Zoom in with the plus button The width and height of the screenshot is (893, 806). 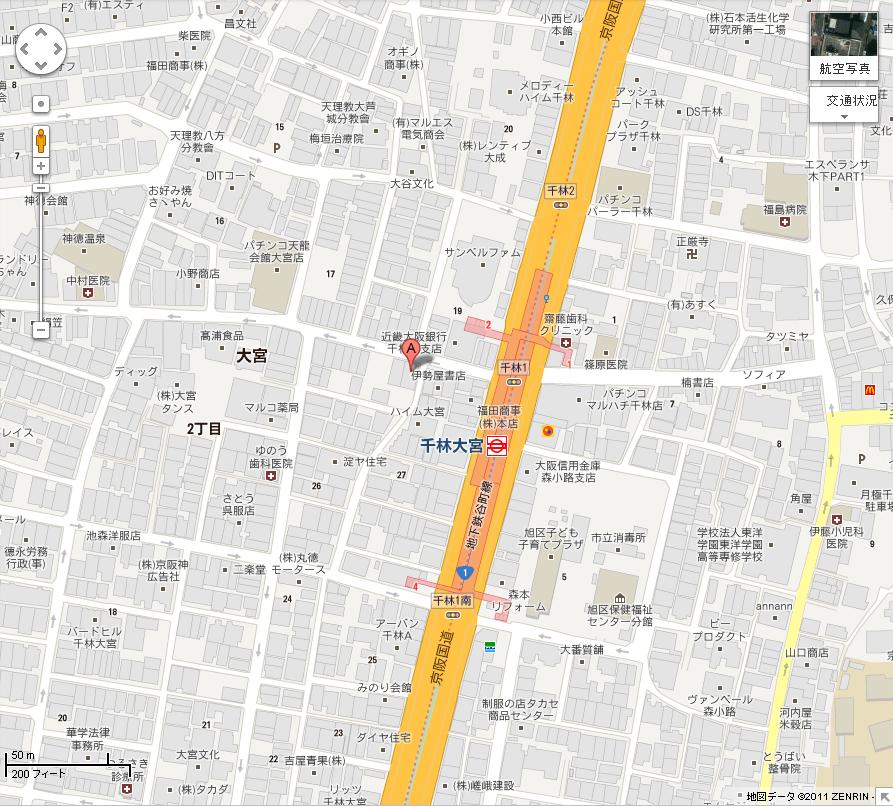[41, 166]
